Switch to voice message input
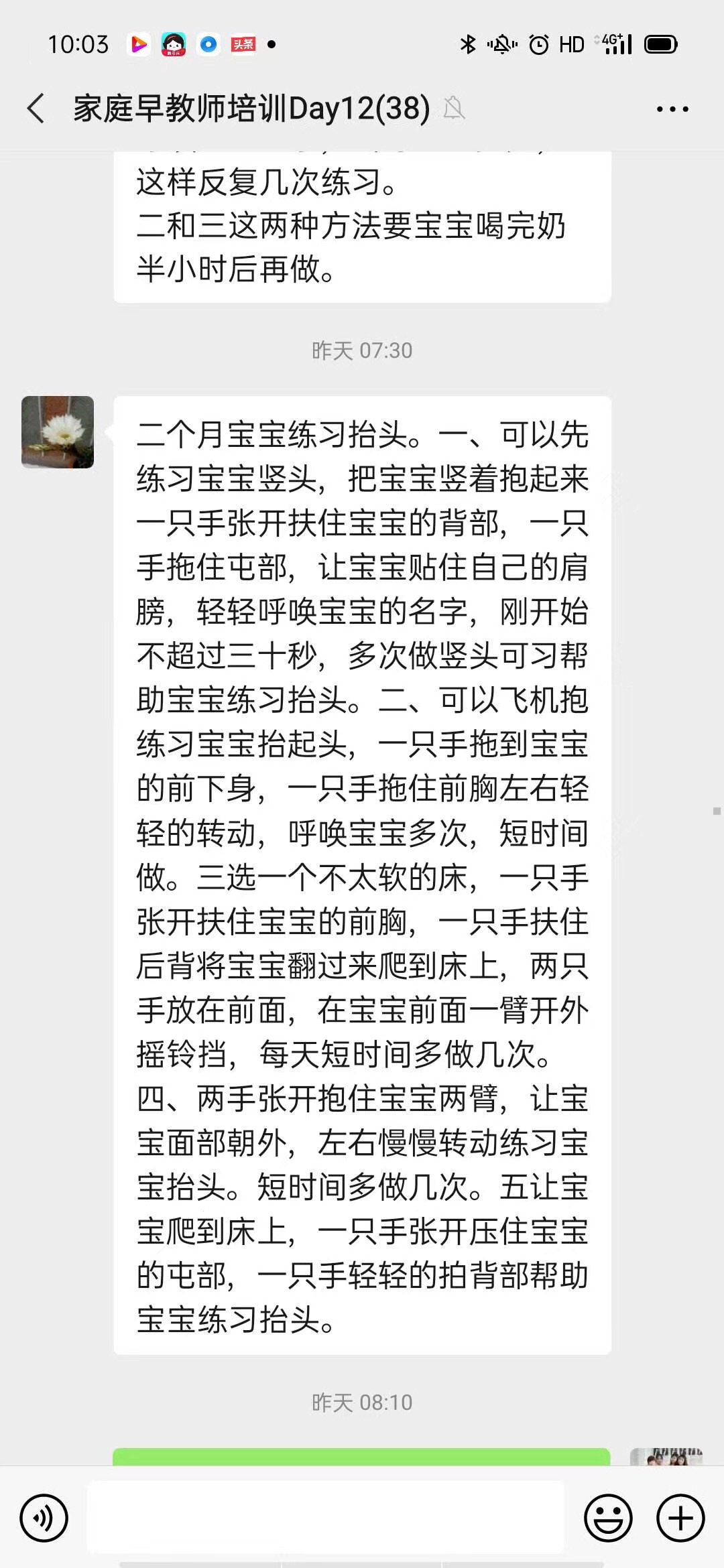The height and width of the screenshot is (1568, 724). click(44, 1518)
